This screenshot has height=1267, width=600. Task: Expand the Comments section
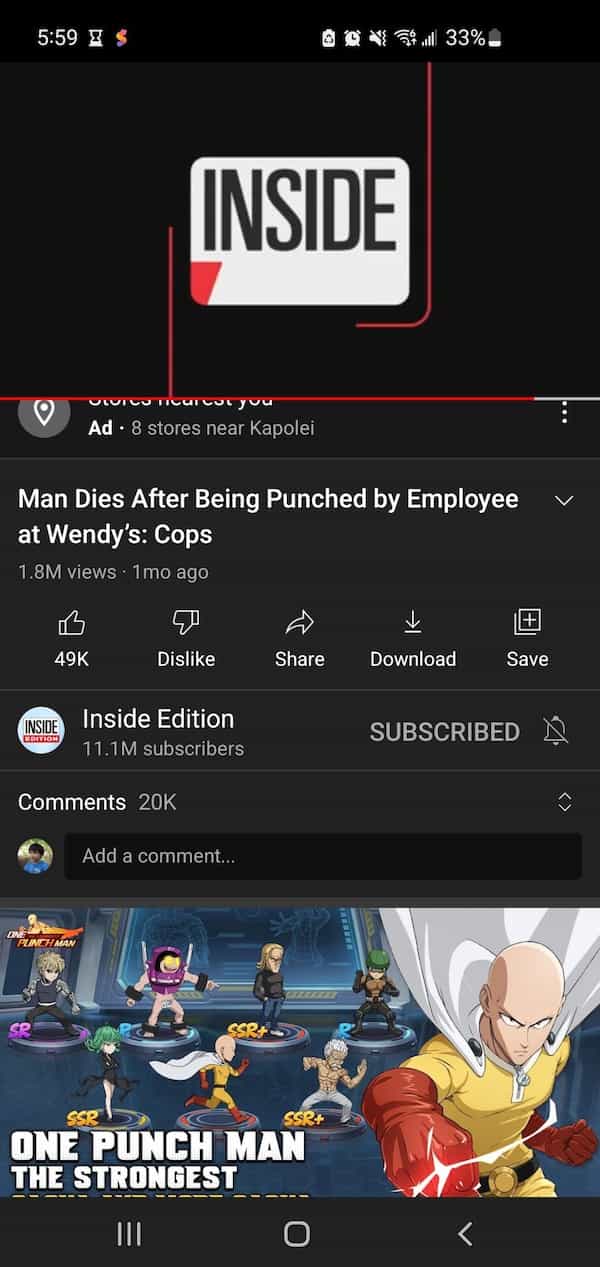pos(564,802)
